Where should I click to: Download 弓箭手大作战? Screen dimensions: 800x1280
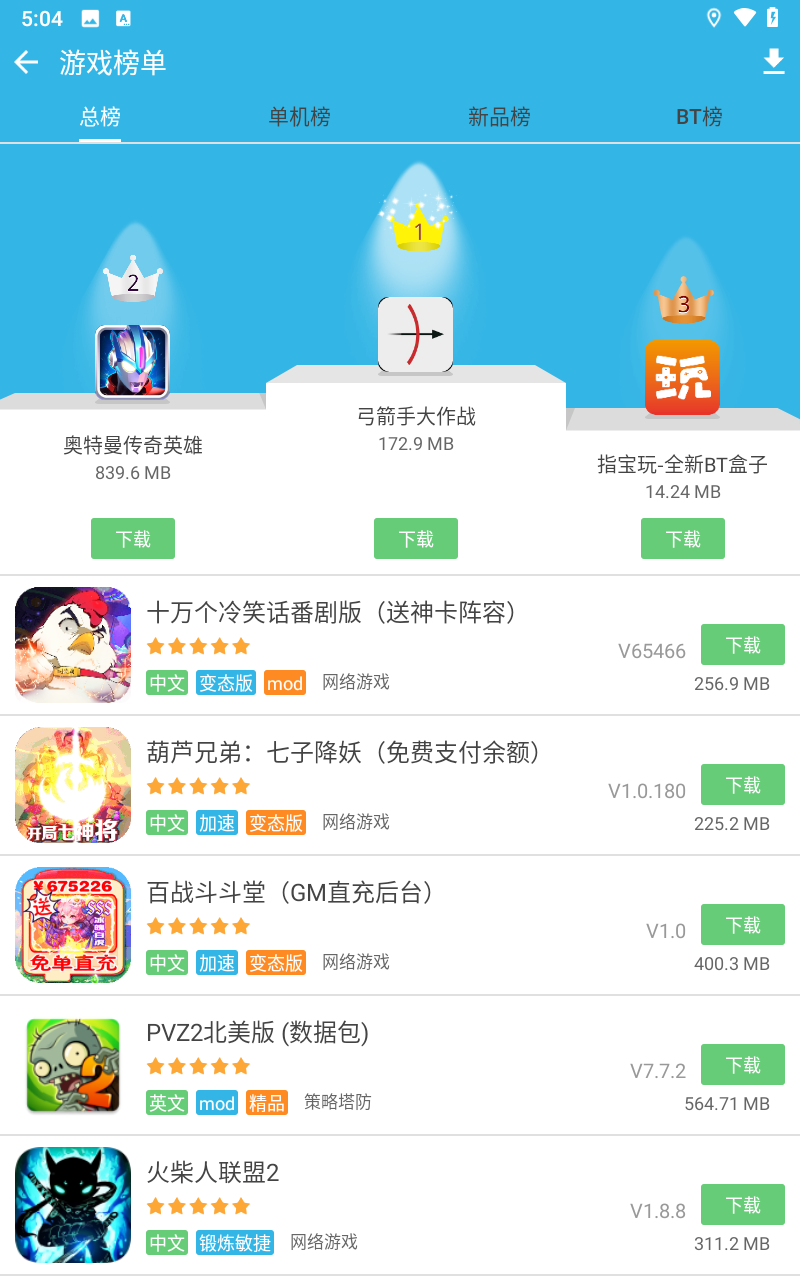click(x=416, y=539)
